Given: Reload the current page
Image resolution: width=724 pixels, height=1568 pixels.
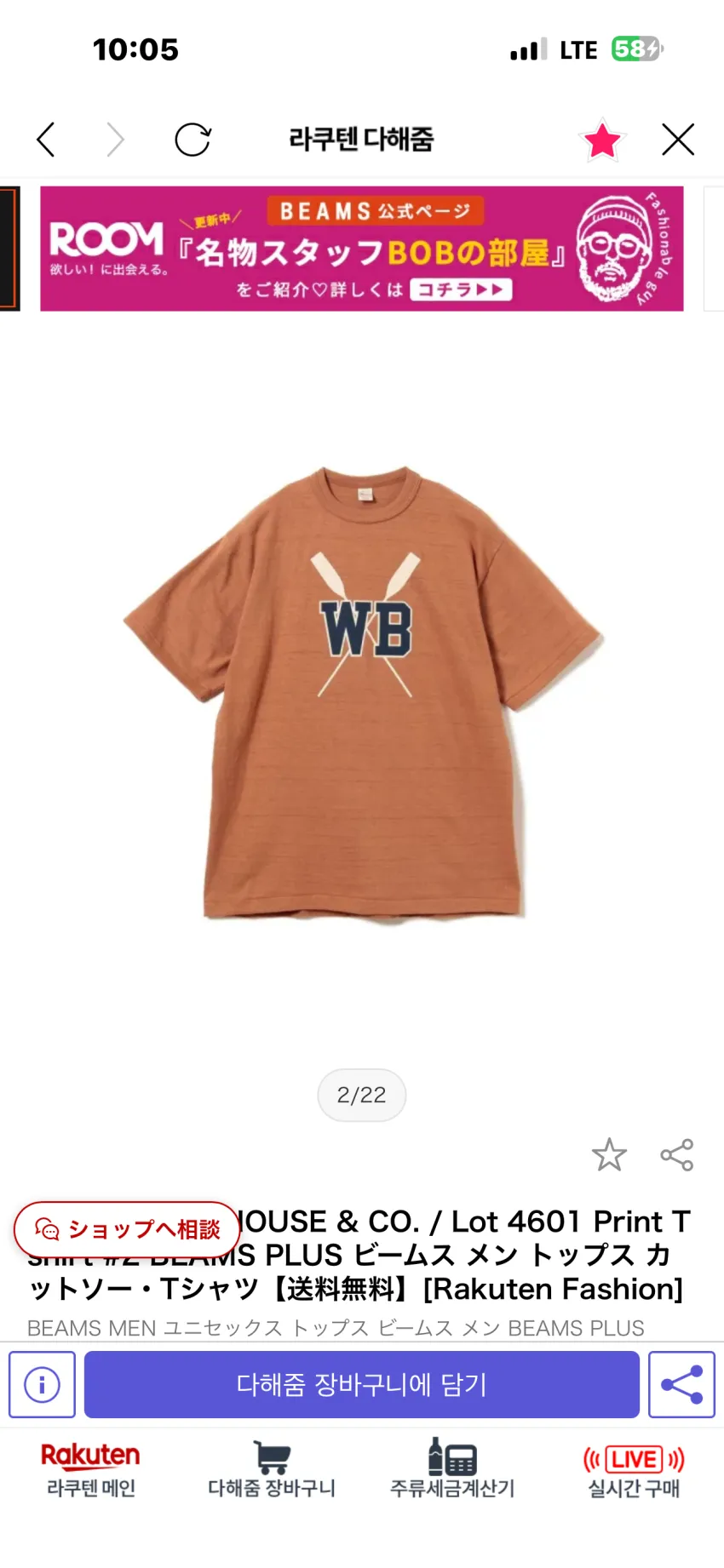Looking at the screenshot, I should click(192, 140).
